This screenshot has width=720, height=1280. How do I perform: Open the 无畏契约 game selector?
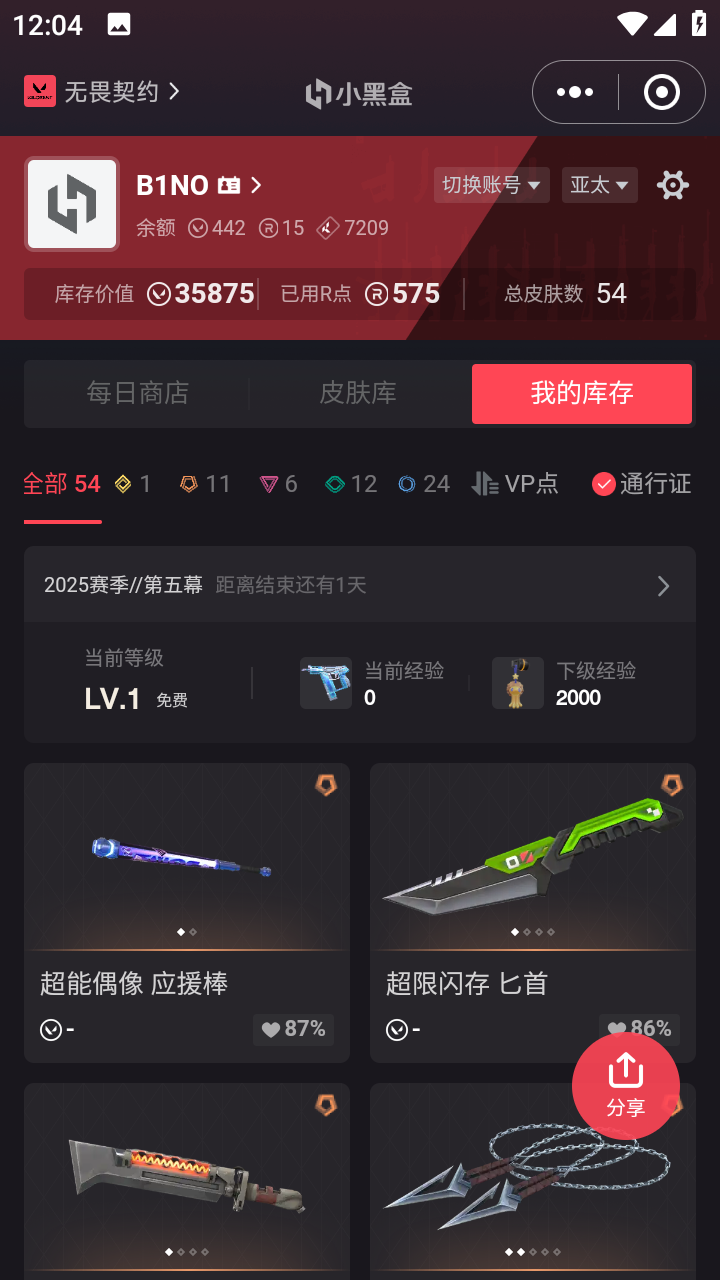(103, 92)
